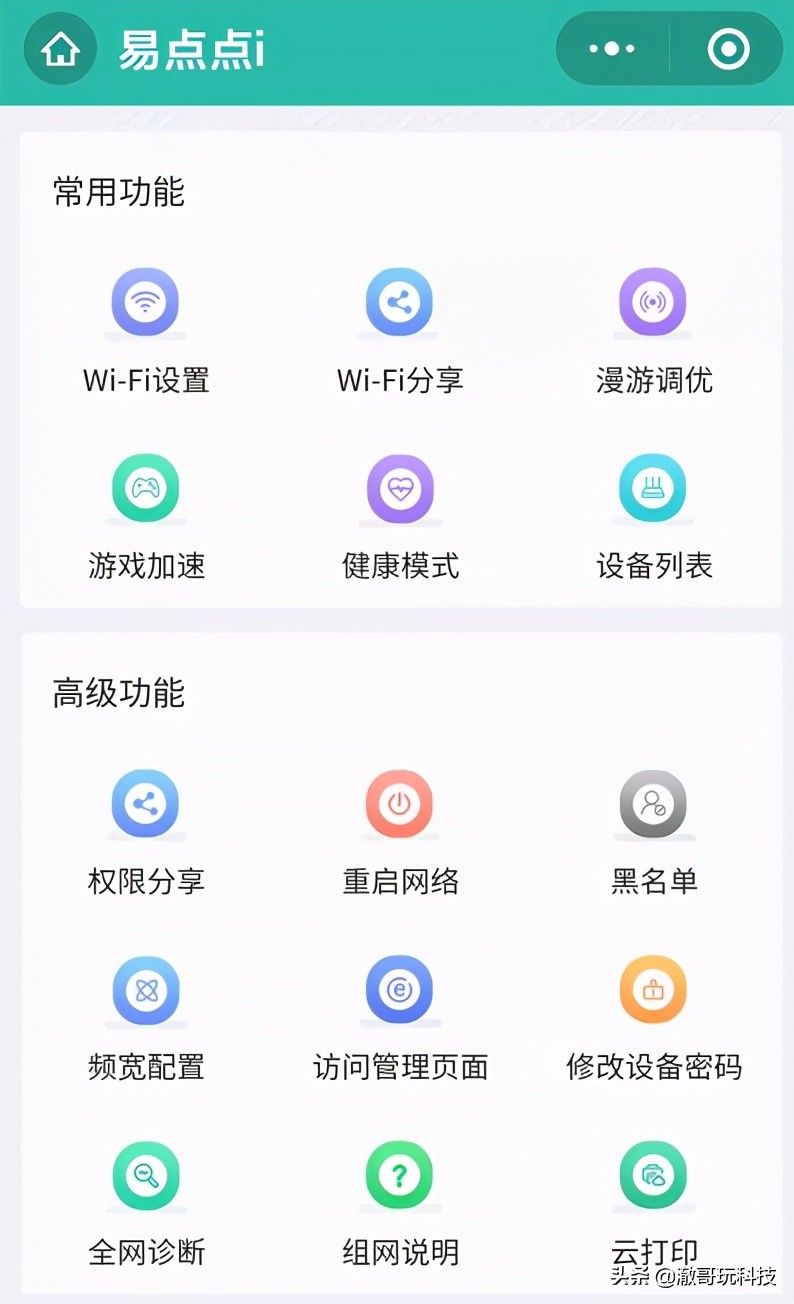Tap the home icon in the header
Screen dimensions: 794x1304
click(x=61, y=49)
